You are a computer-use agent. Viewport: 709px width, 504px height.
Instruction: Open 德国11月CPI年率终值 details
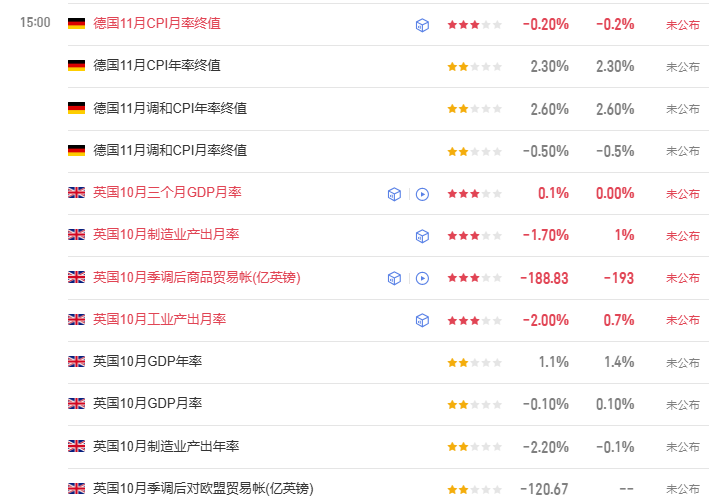[156, 66]
